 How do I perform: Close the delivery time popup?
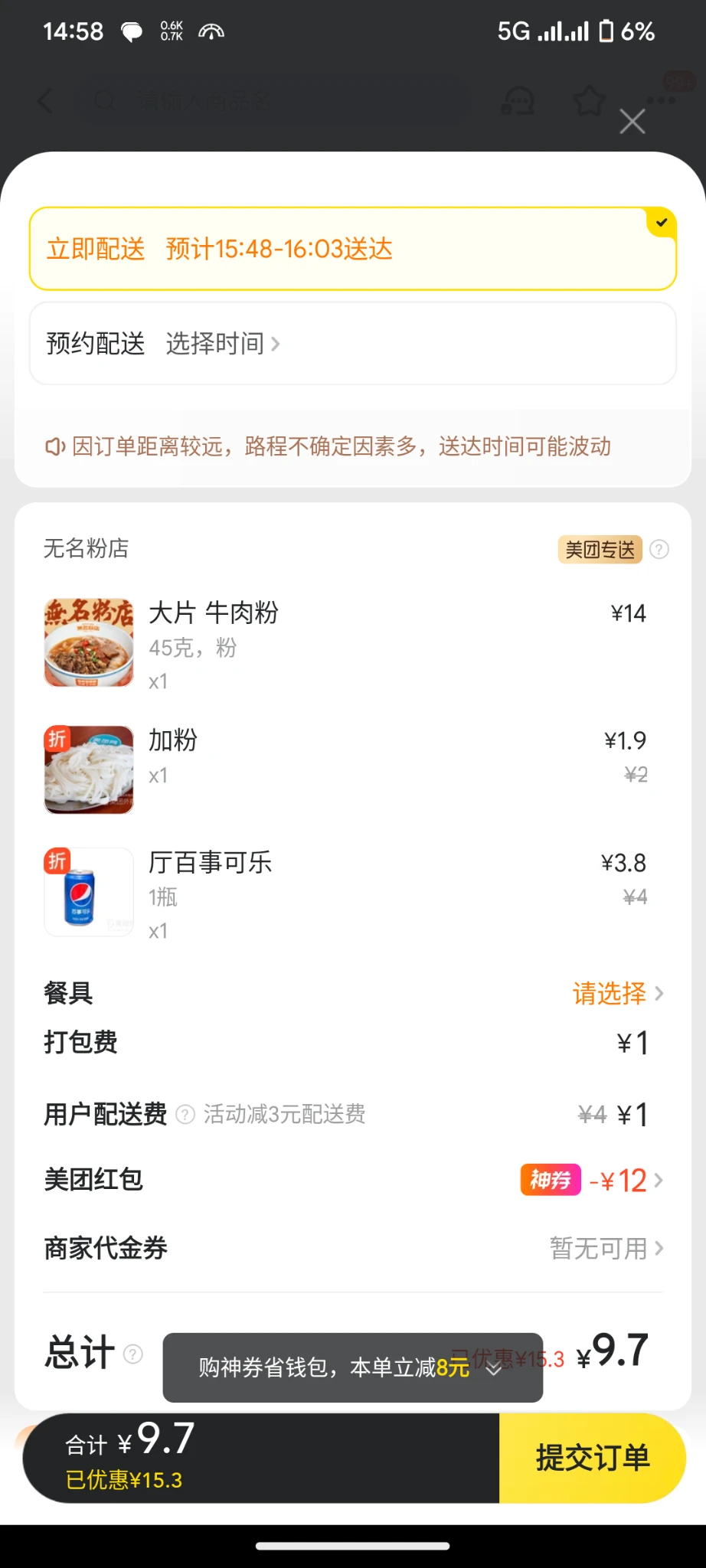click(x=632, y=122)
